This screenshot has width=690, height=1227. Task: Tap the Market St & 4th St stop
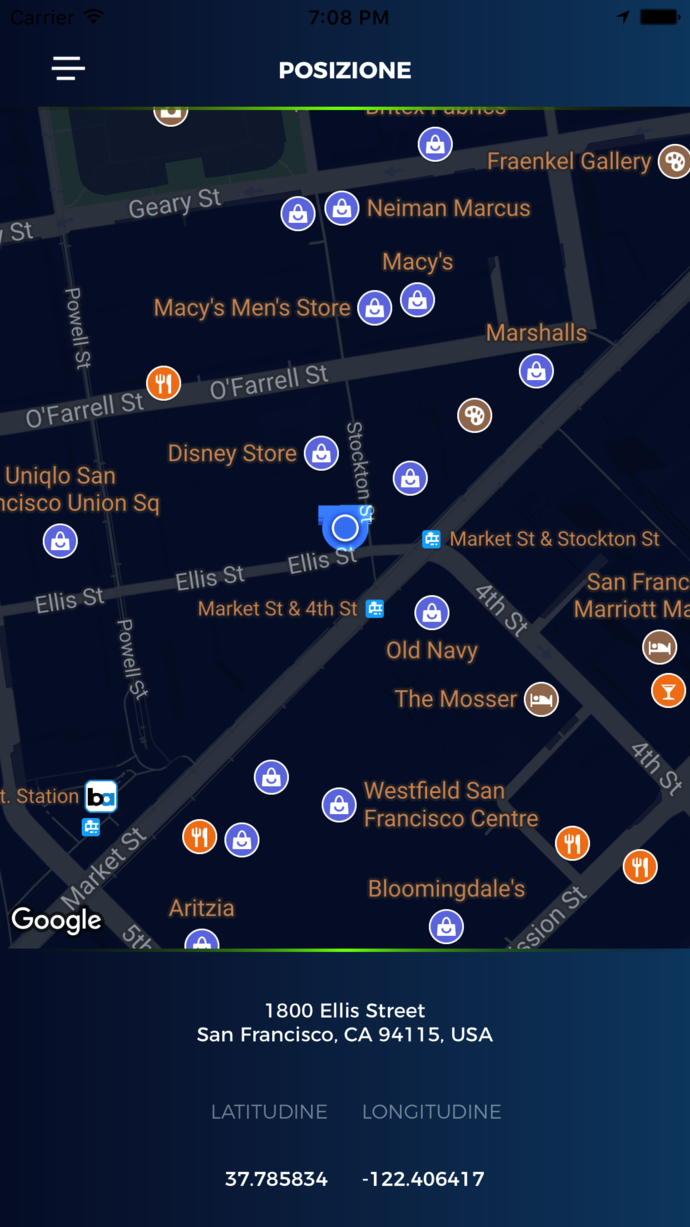pos(375,608)
